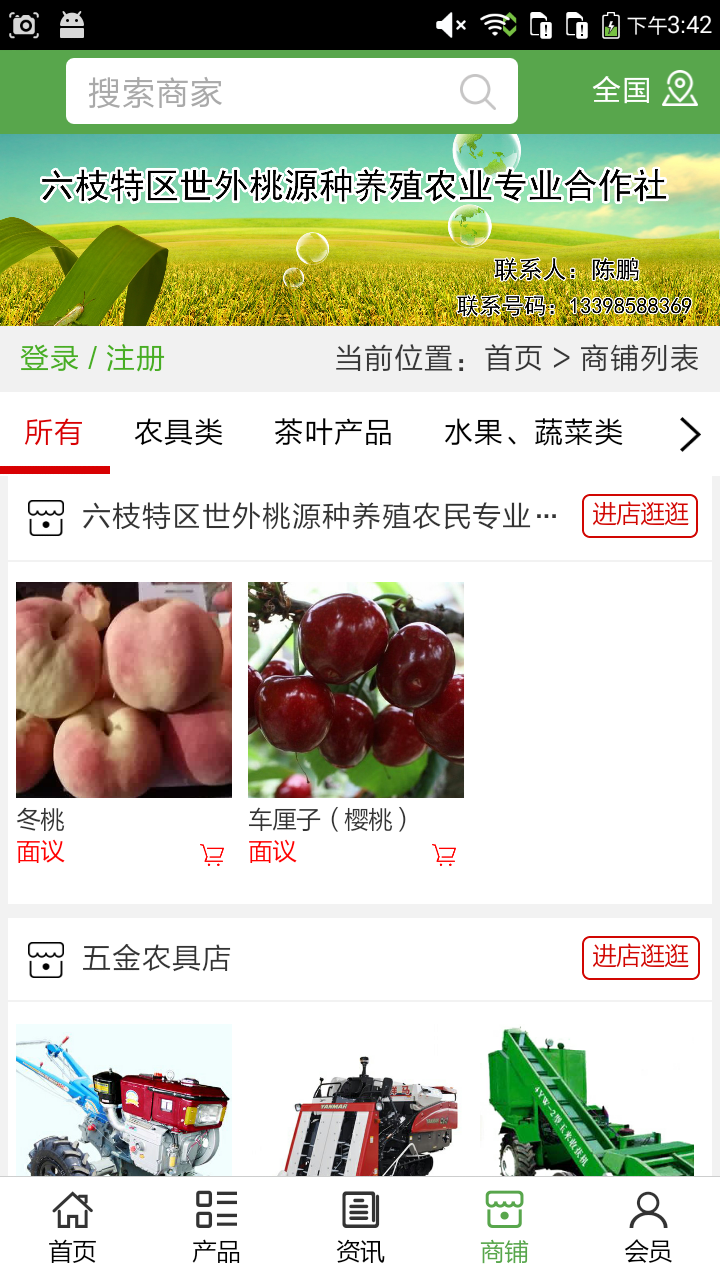Viewport: 720px width, 1280px height.
Task: Open the 资讯 bottom tab
Action: (x=360, y=1228)
